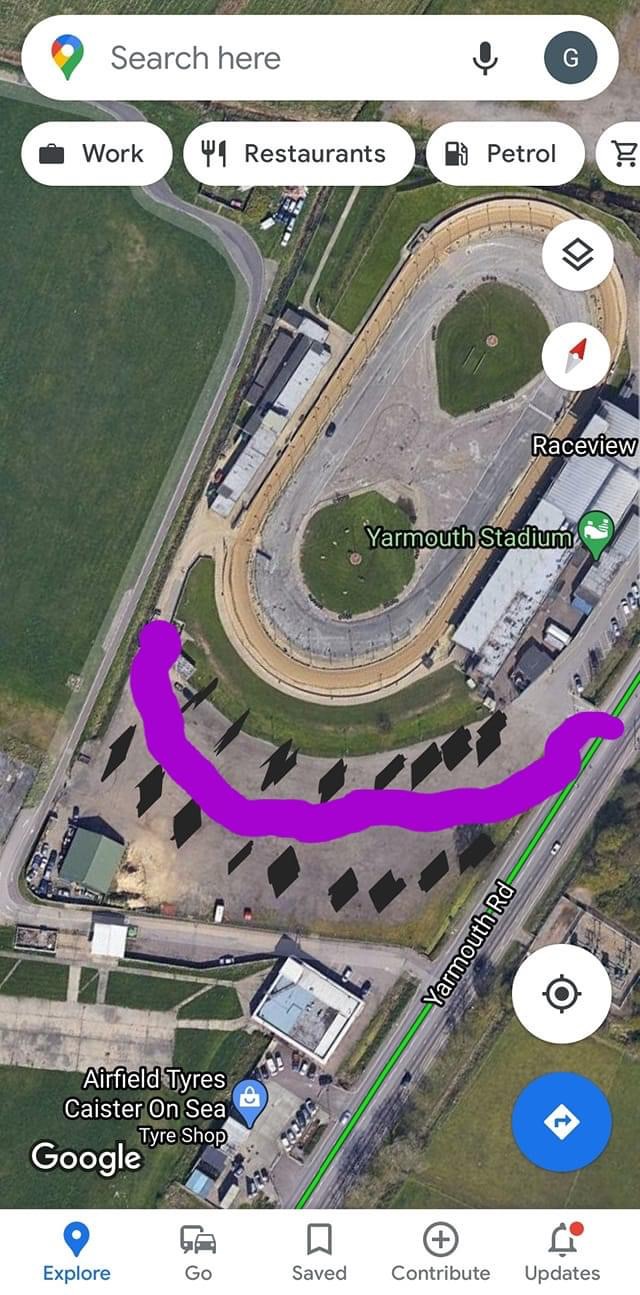The width and height of the screenshot is (640, 1295).
Task: Go to the Contribute tab
Action: pos(440,1252)
